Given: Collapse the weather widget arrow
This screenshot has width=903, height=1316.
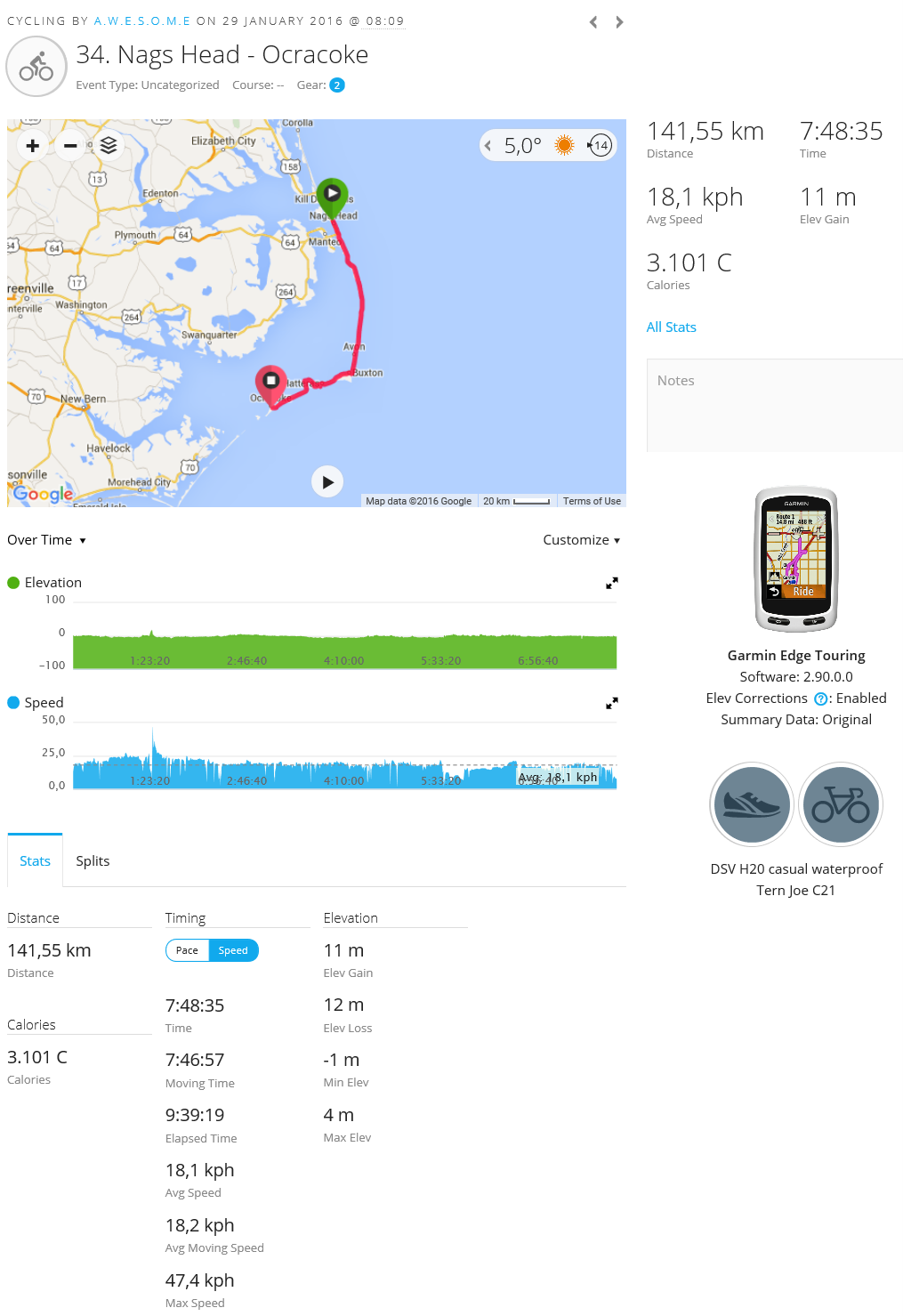Looking at the screenshot, I should 488,145.
